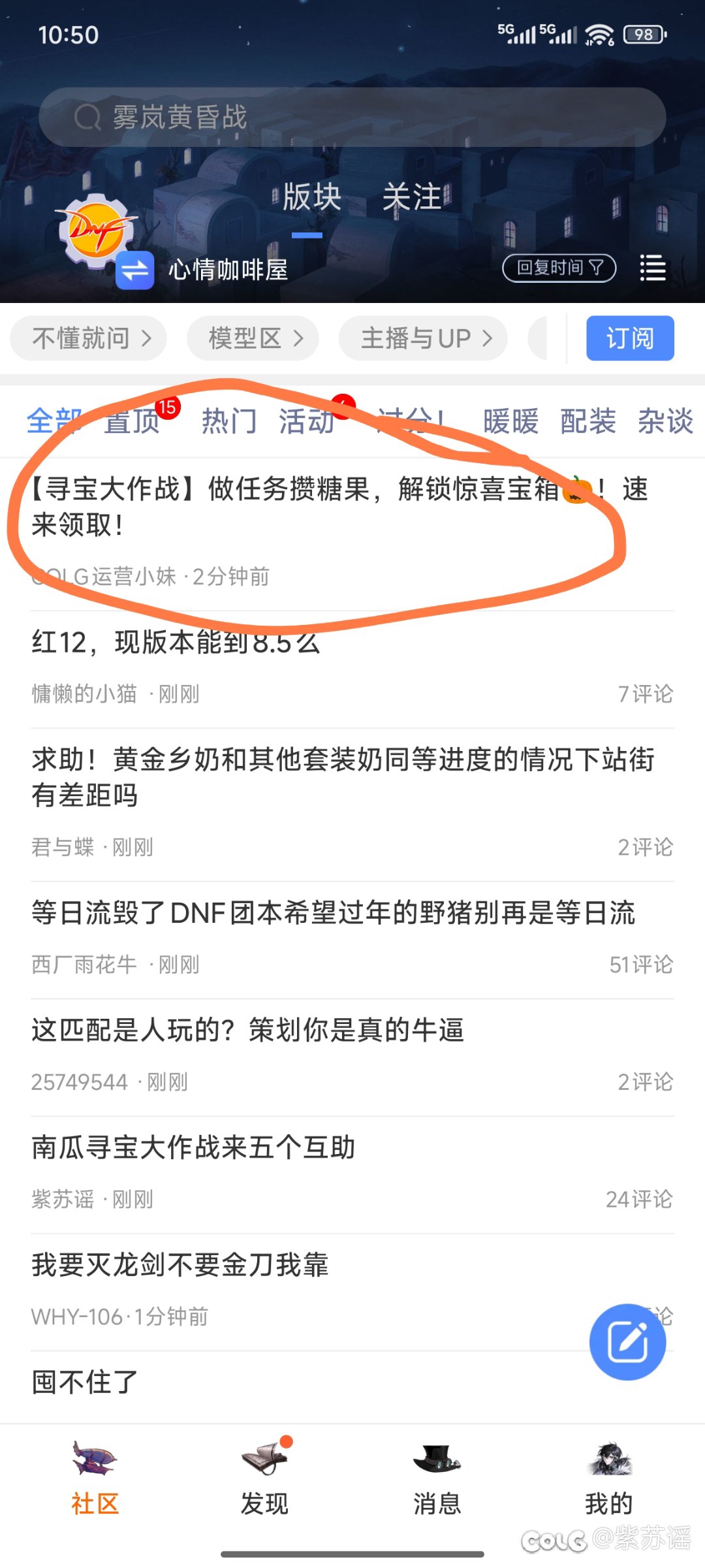Screen dimensions: 705x1568
Task: Open the post about 红12 reaching 8.5
Action: pyautogui.click(x=176, y=643)
